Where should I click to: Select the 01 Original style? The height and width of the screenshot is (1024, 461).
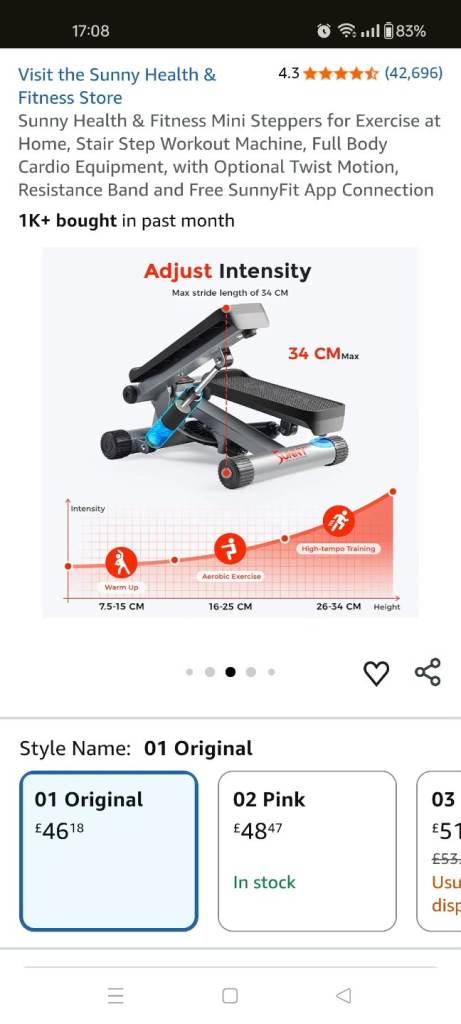click(x=108, y=851)
